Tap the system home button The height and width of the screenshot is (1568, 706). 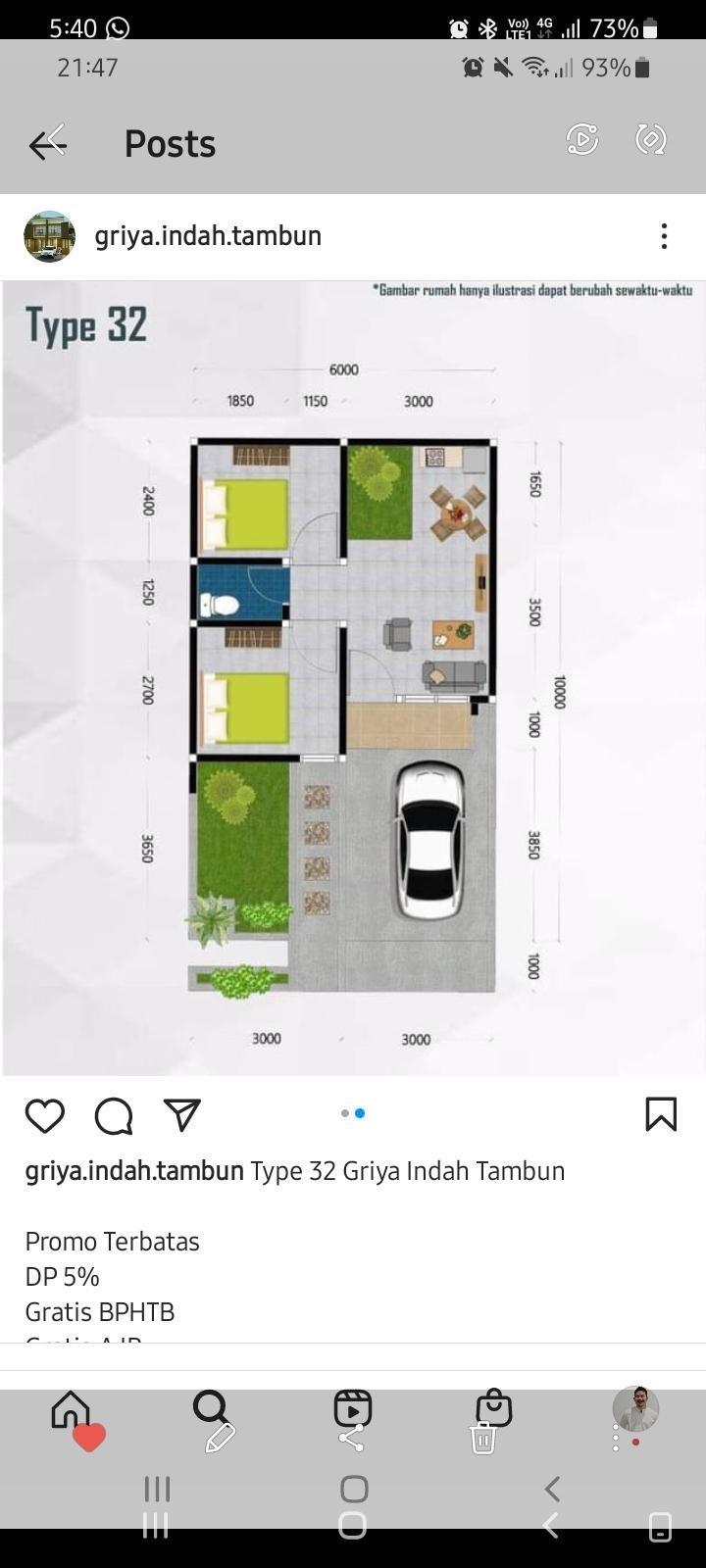[353, 1490]
